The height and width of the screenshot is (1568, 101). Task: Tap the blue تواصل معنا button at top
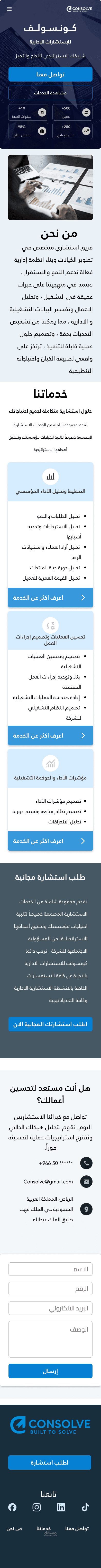(50, 74)
